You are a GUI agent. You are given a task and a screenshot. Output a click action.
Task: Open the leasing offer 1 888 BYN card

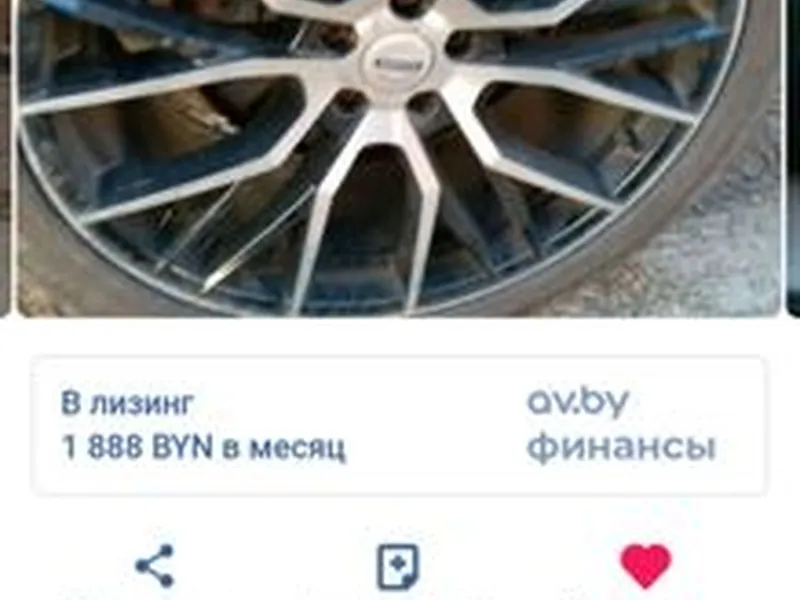pos(400,425)
